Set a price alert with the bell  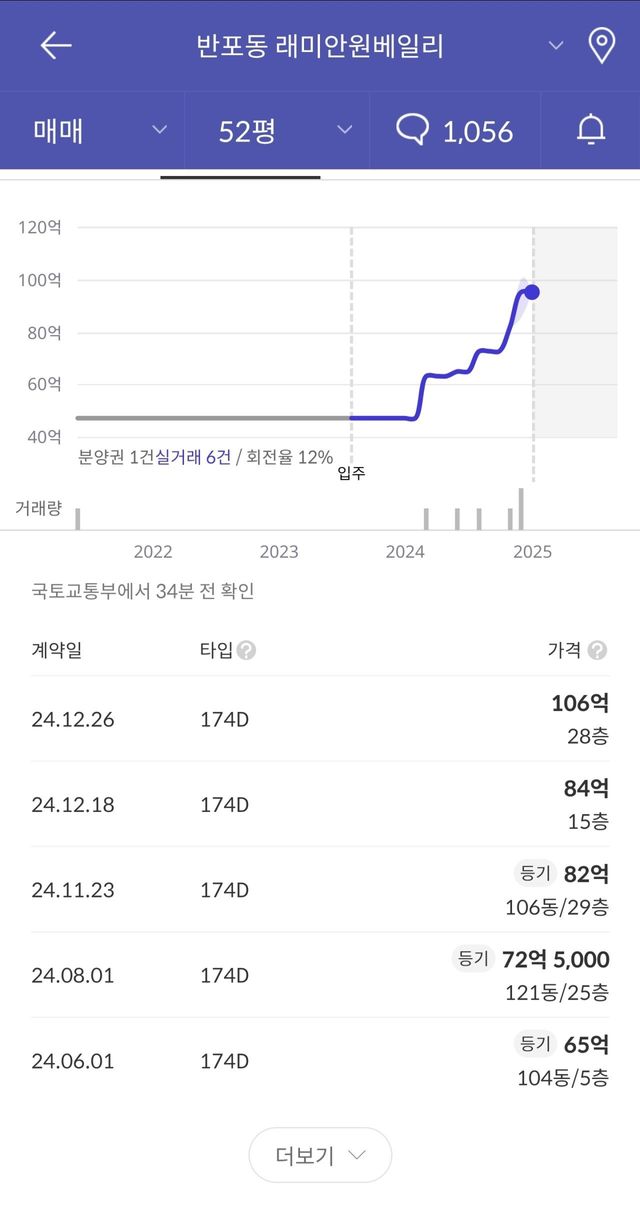pyautogui.click(x=591, y=130)
